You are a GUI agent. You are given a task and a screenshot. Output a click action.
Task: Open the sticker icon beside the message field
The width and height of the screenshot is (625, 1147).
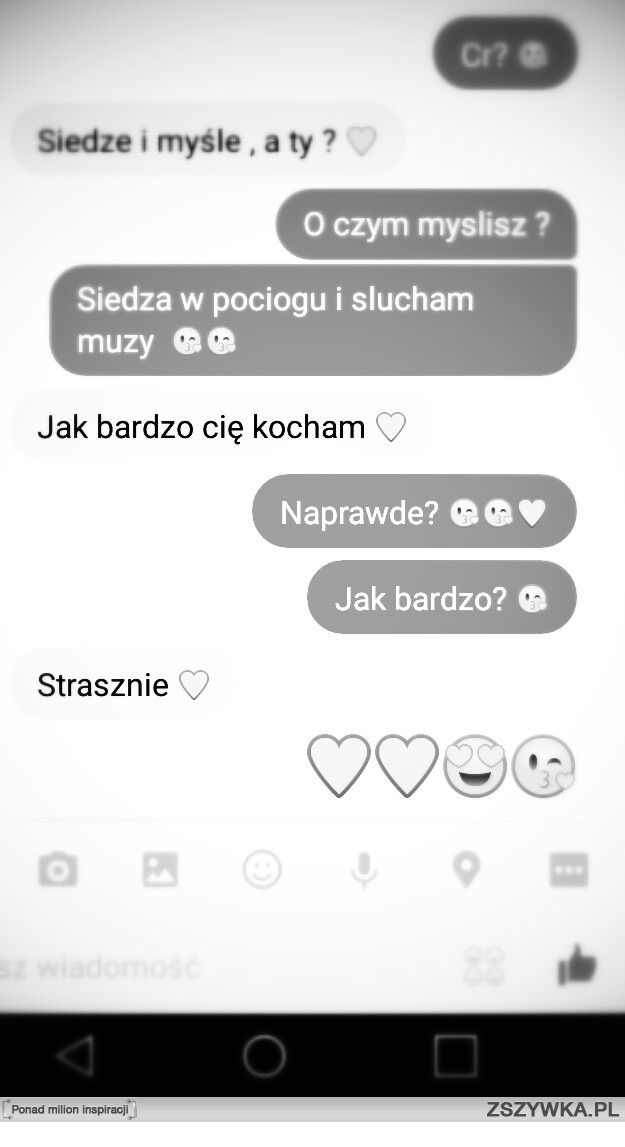485,966
